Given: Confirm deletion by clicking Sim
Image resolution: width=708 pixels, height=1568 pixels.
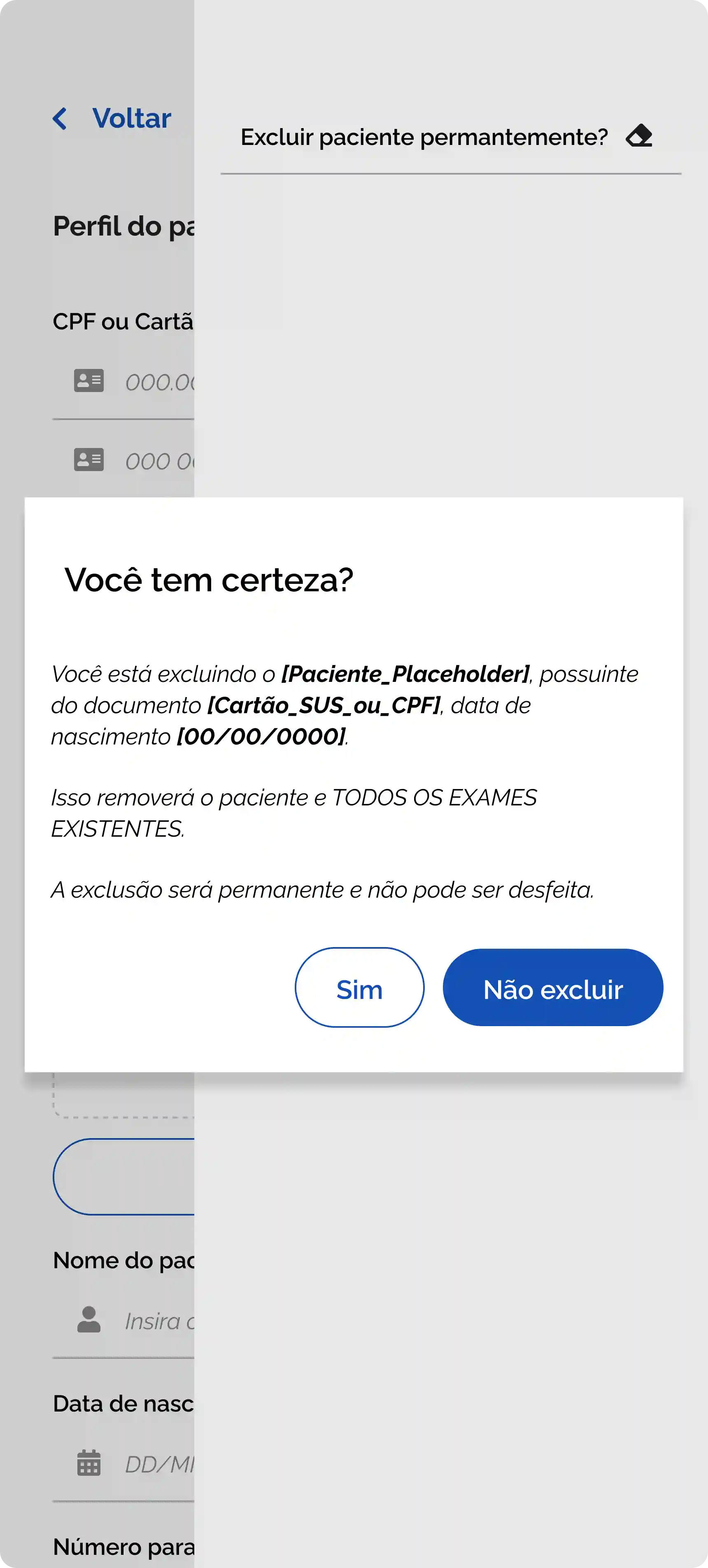Looking at the screenshot, I should (x=359, y=988).
